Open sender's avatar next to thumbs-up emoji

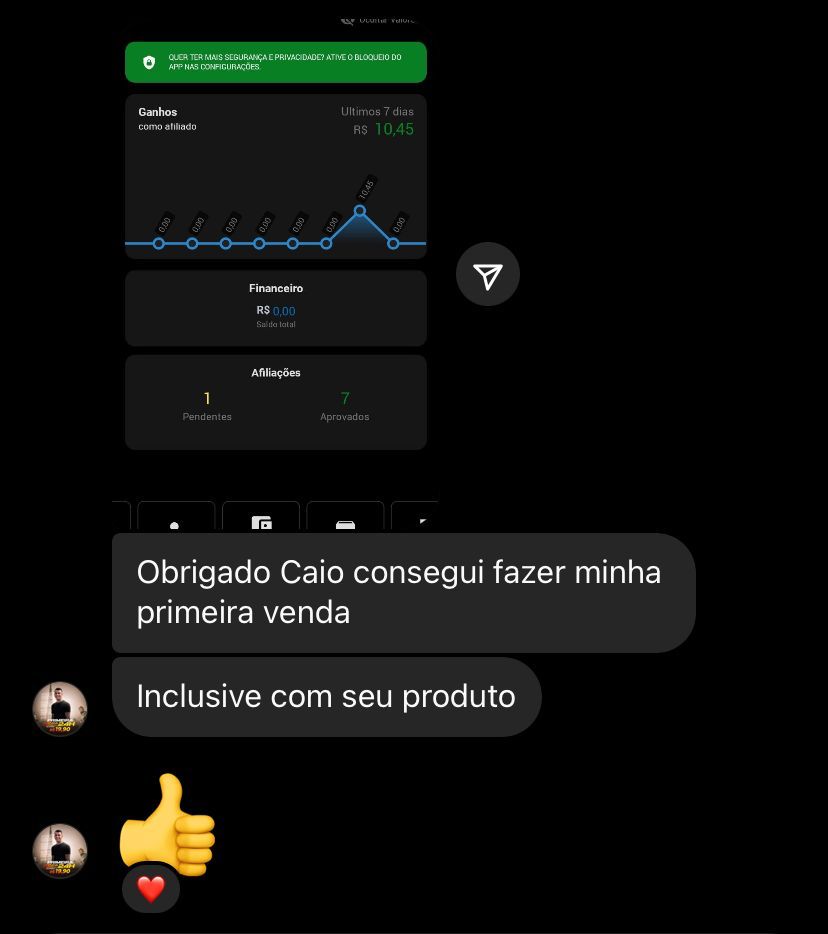(60, 851)
